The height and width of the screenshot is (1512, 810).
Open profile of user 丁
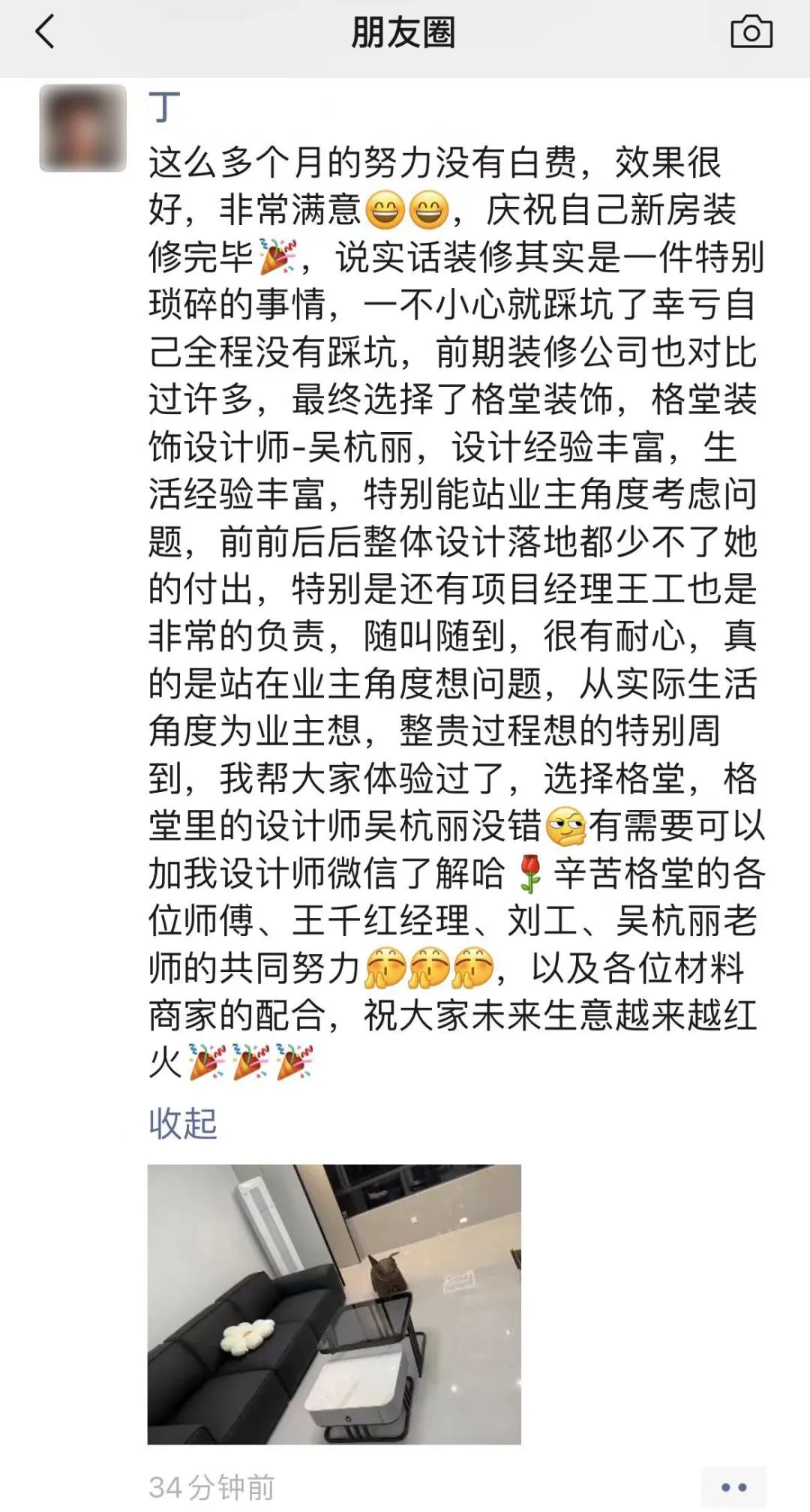tap(165, 107)
